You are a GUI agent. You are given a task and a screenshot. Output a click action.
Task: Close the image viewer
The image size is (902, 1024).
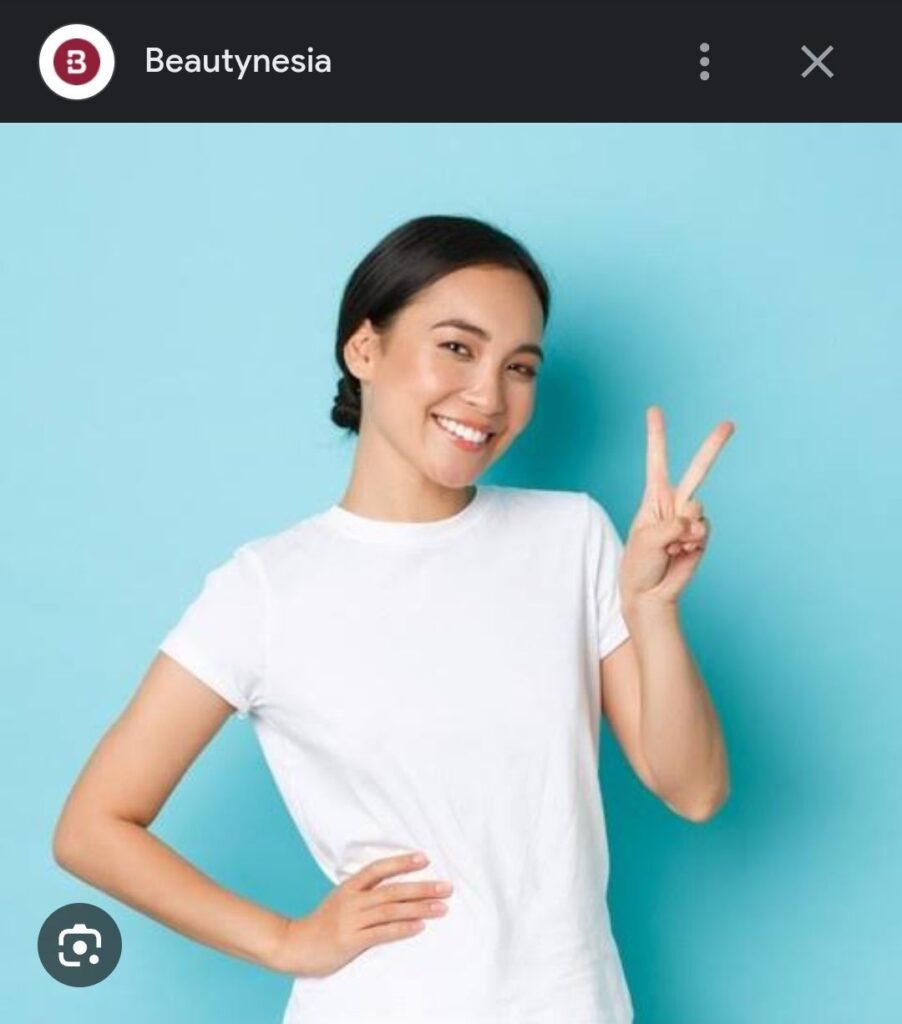pos(817,62)
